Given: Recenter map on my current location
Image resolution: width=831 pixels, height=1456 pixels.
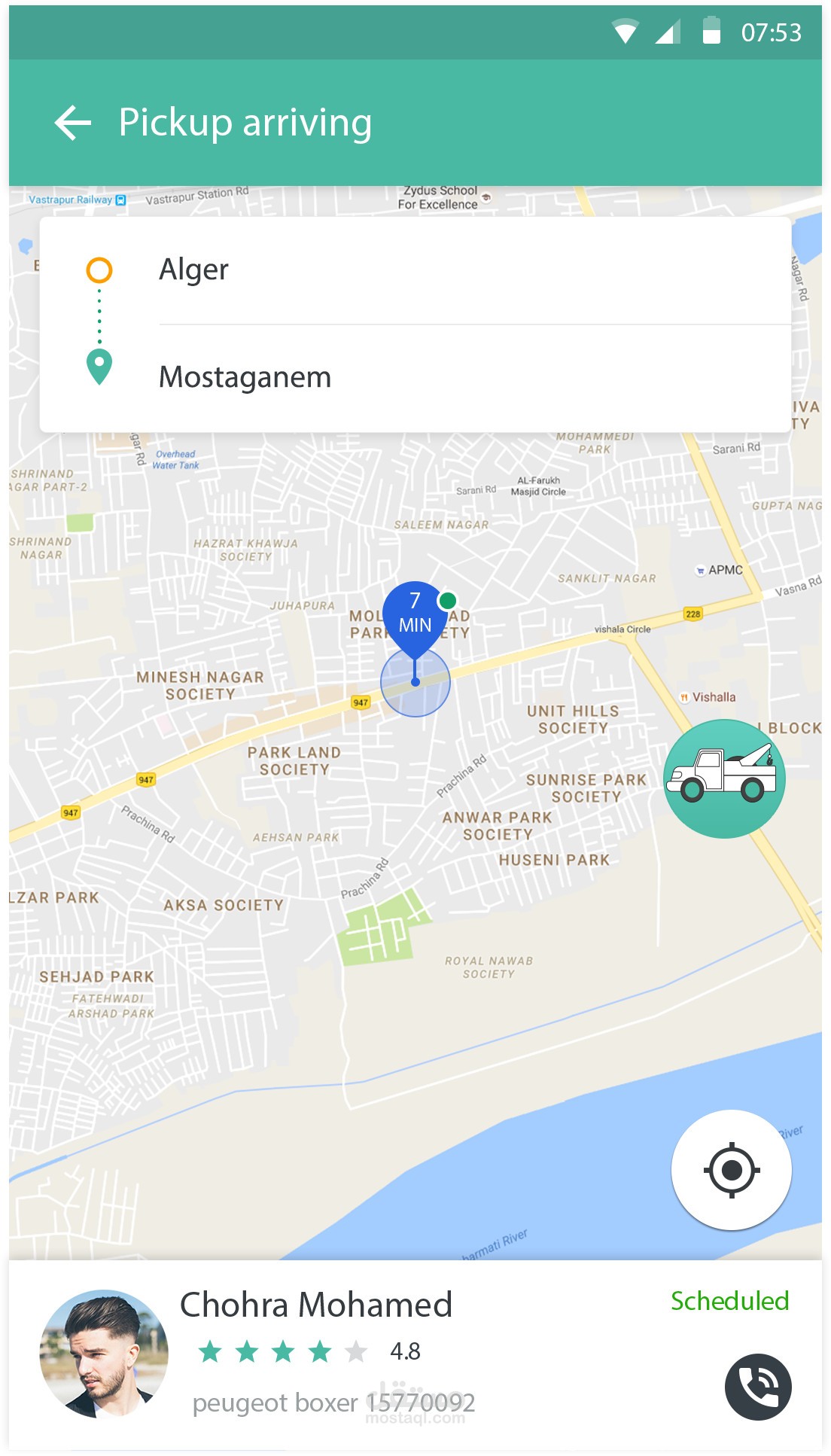Looking at the screenshot, I should (731, 1170).
